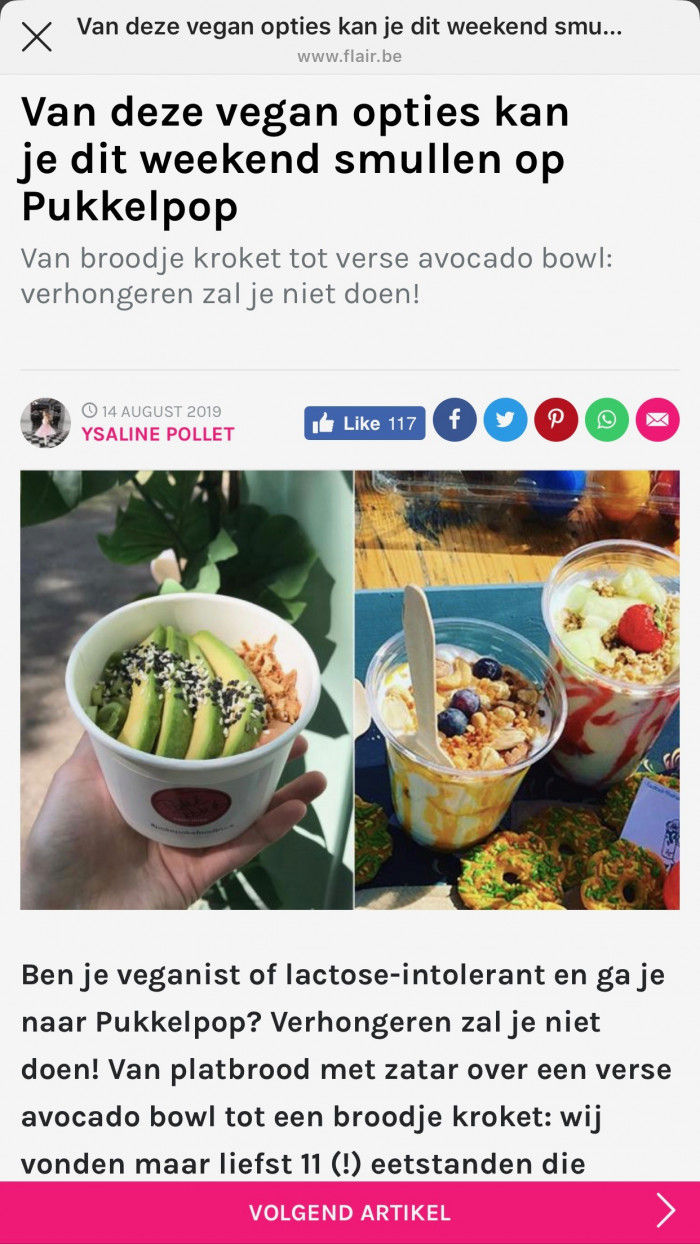Share the article on Facebook
This screenshot has height=1244, width=700.
(455, 420)
